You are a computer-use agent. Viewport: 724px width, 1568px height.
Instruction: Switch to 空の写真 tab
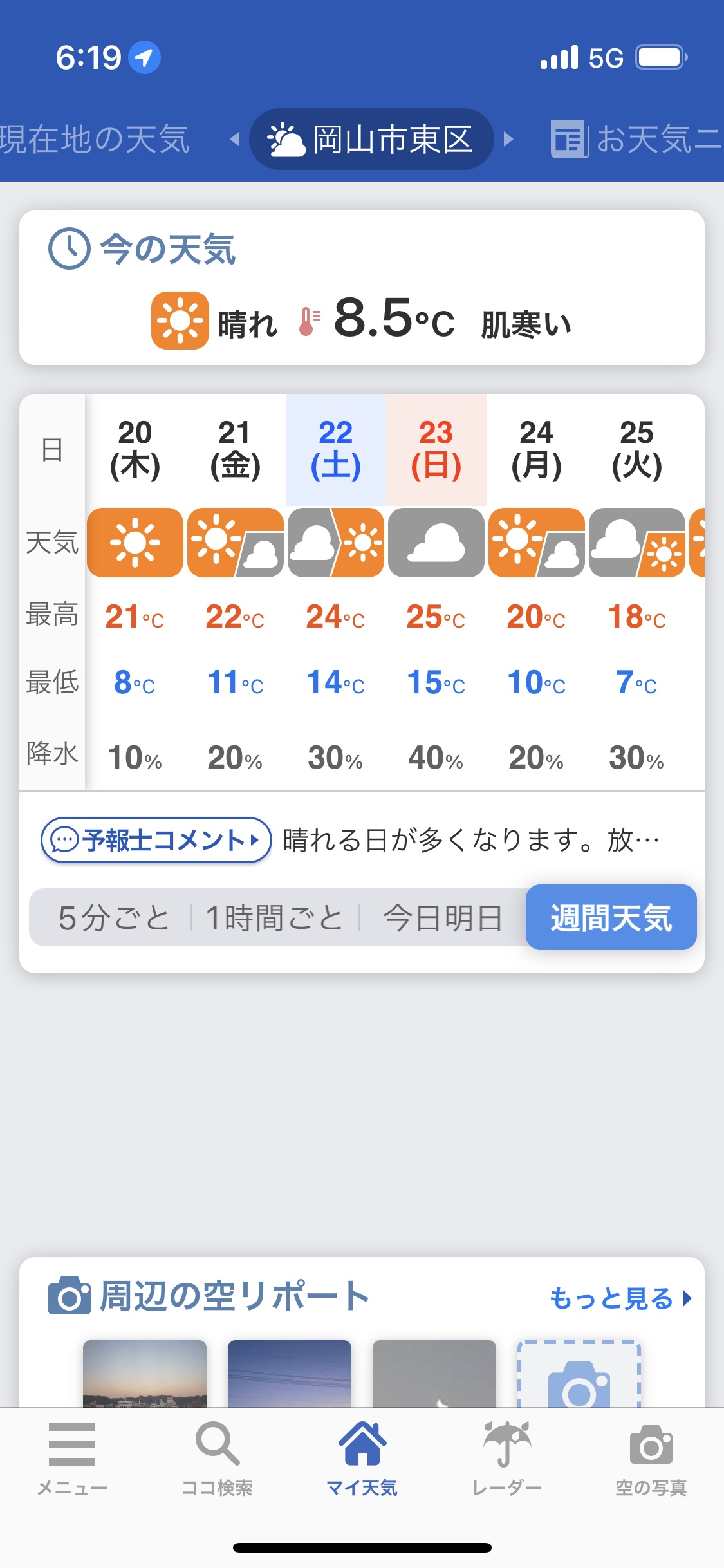click(651, 1459)
